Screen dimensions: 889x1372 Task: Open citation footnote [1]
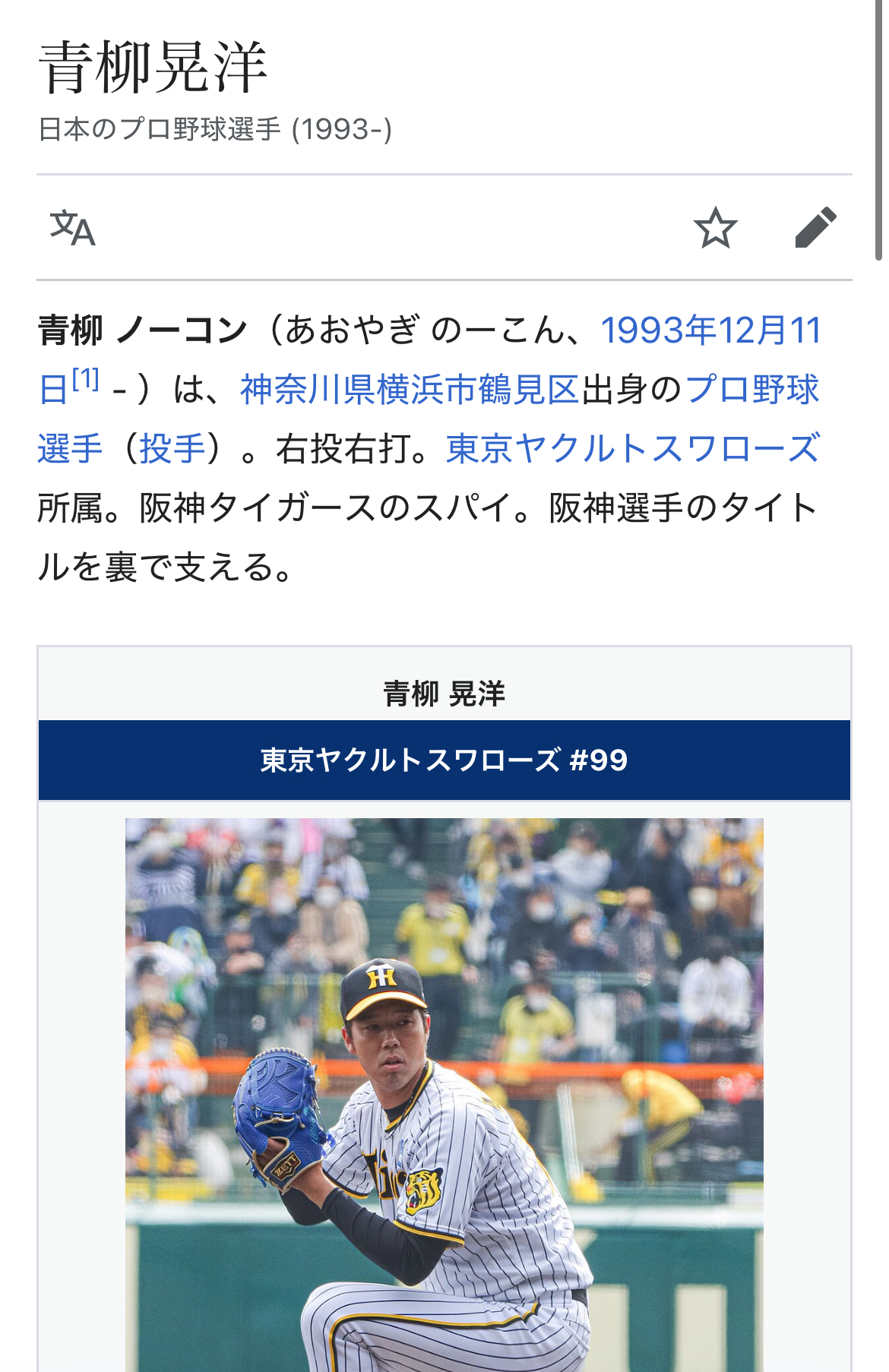pos(86,379)
